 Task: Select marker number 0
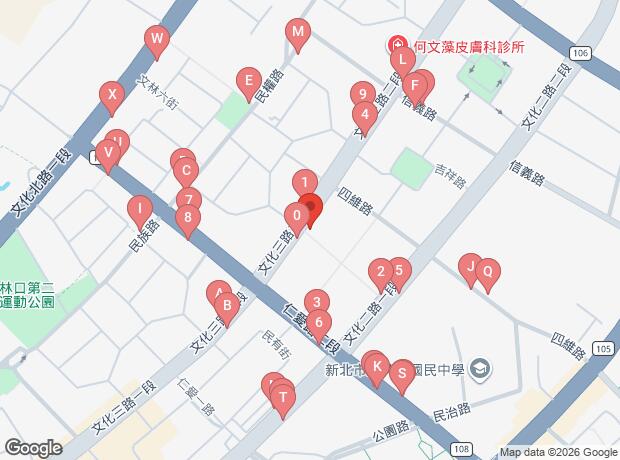click(x=295, y=215)
